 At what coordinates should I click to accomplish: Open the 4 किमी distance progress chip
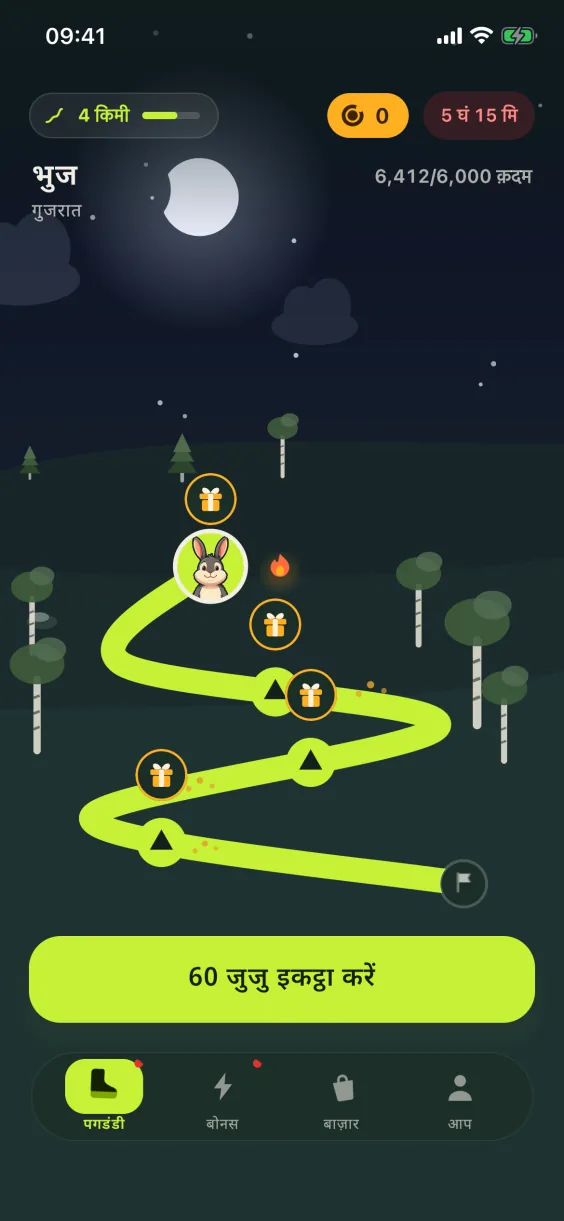[x=124, y=115]
